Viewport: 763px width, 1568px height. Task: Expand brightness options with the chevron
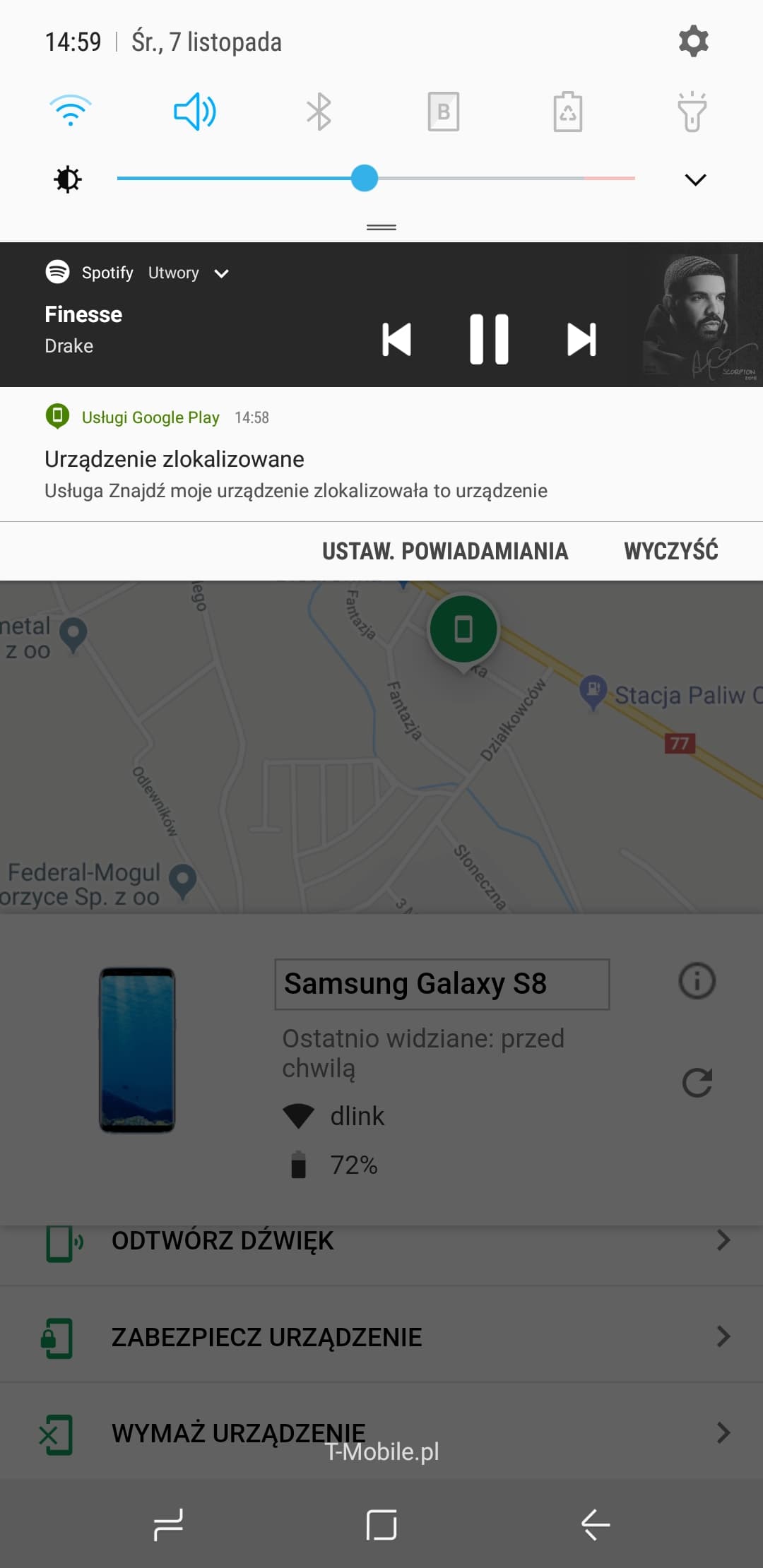click(x=695, y=179)
